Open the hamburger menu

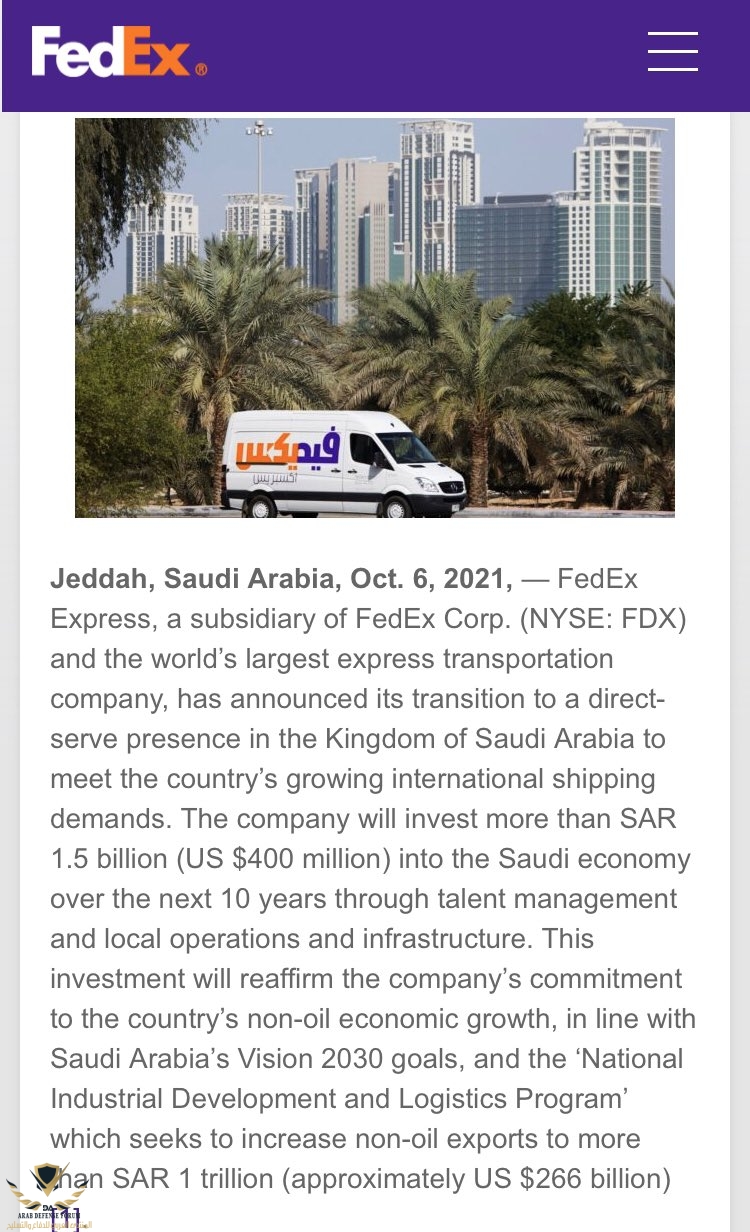pos(672,51)
